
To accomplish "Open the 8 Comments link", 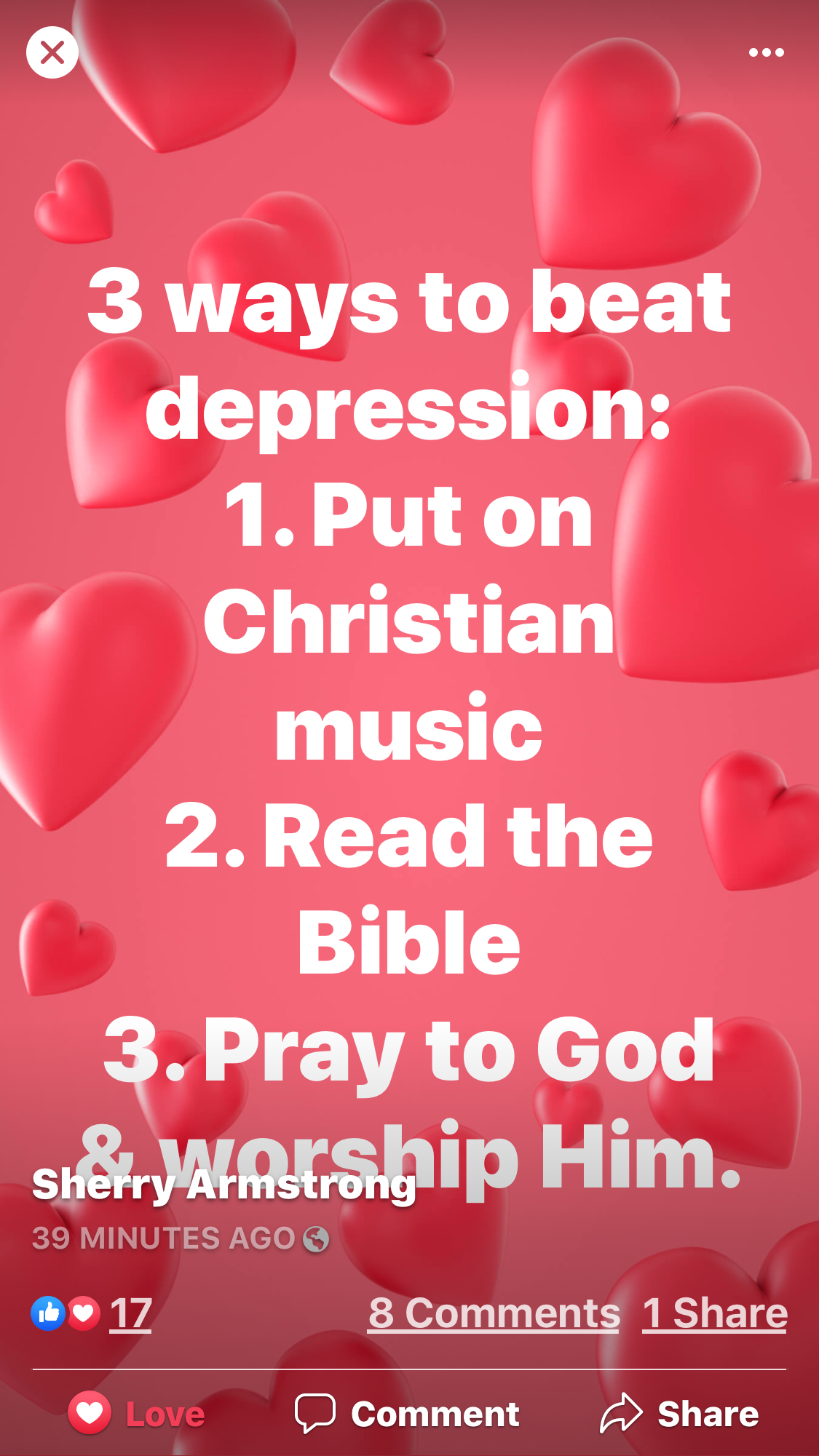I will pos(494,1313).
